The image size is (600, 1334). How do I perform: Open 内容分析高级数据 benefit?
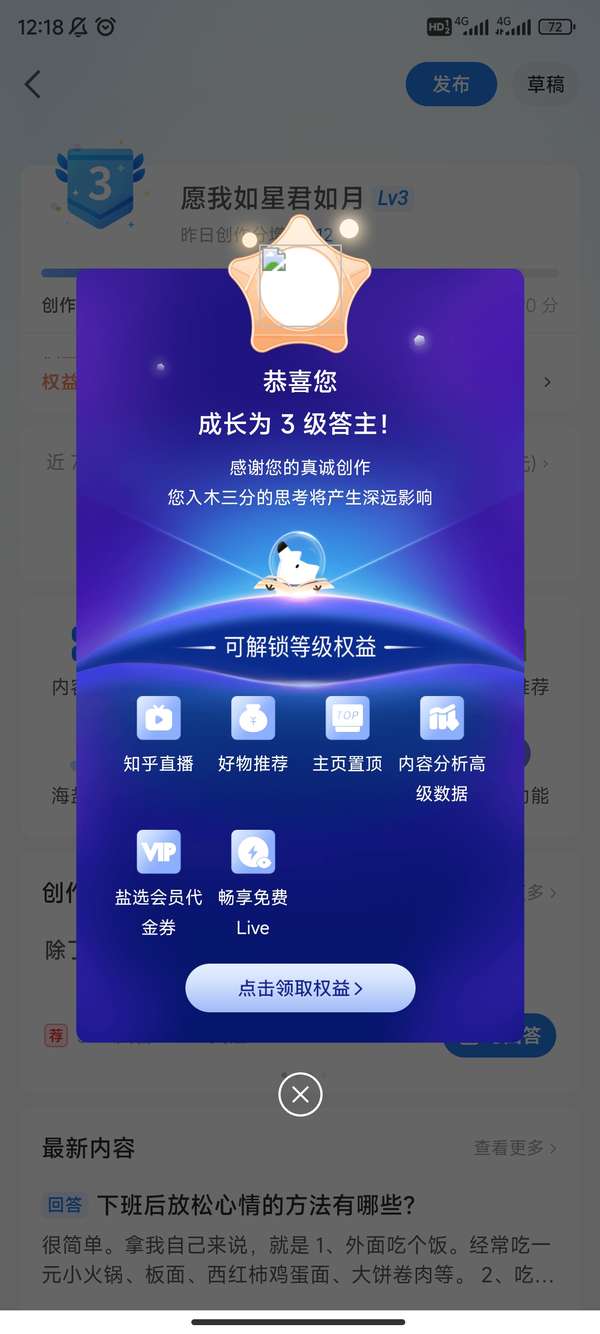(x=442, y=750)
